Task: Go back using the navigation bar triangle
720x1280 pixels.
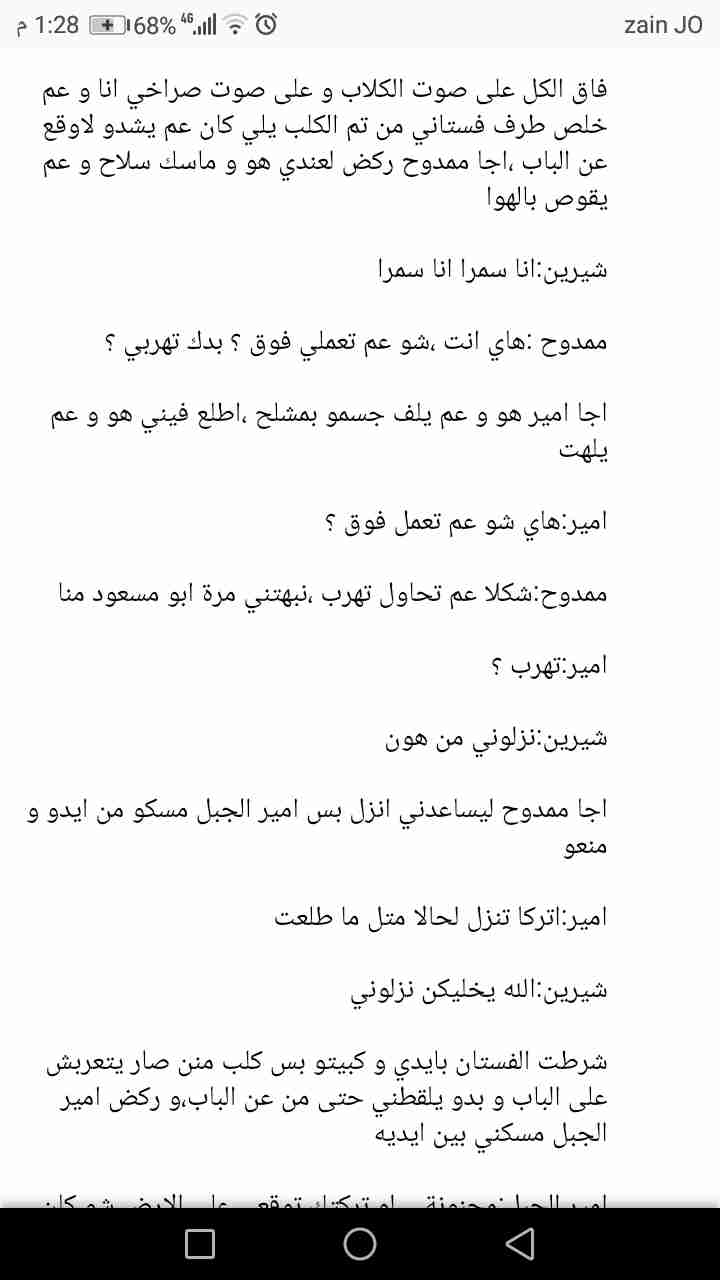Action: 519,1243
